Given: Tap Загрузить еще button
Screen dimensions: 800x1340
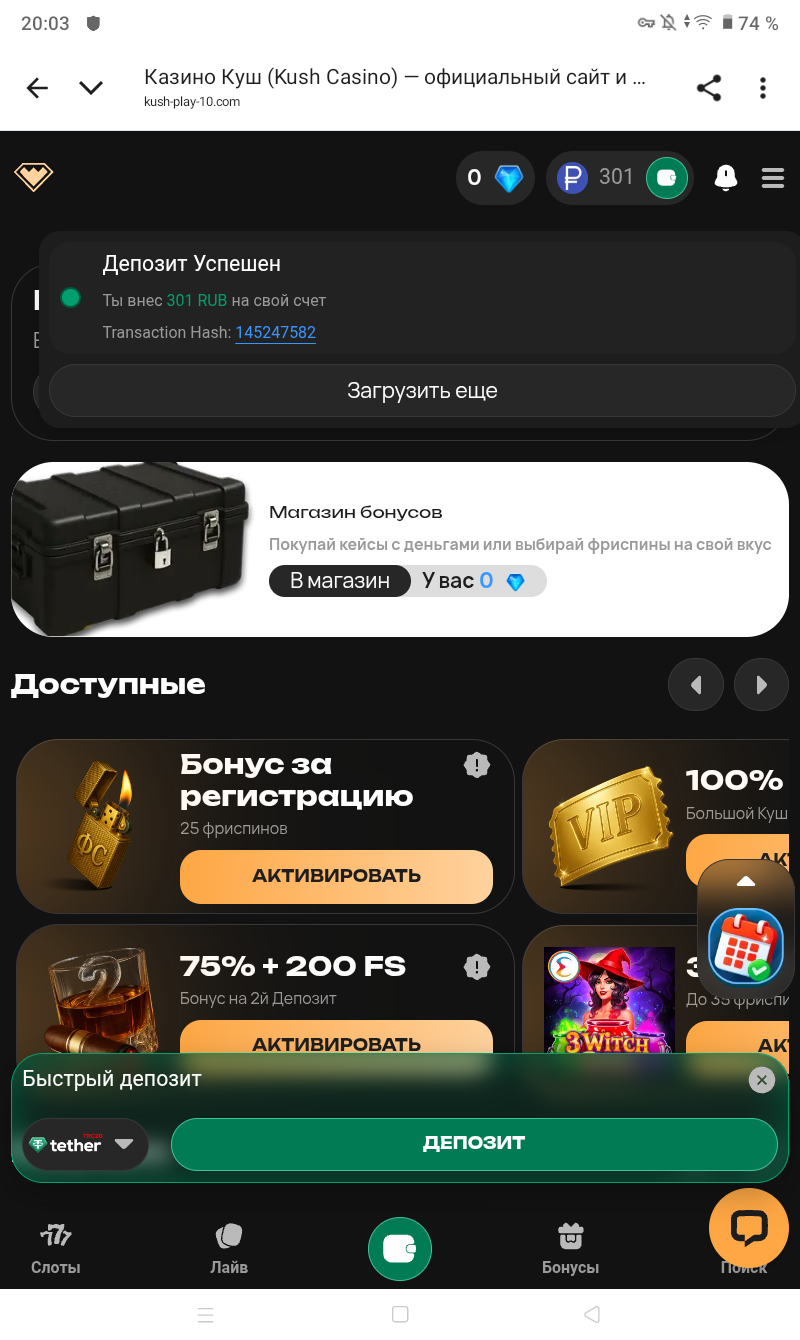Looking at the screenshot, I should pyautogui.click(x=422, y=391).
